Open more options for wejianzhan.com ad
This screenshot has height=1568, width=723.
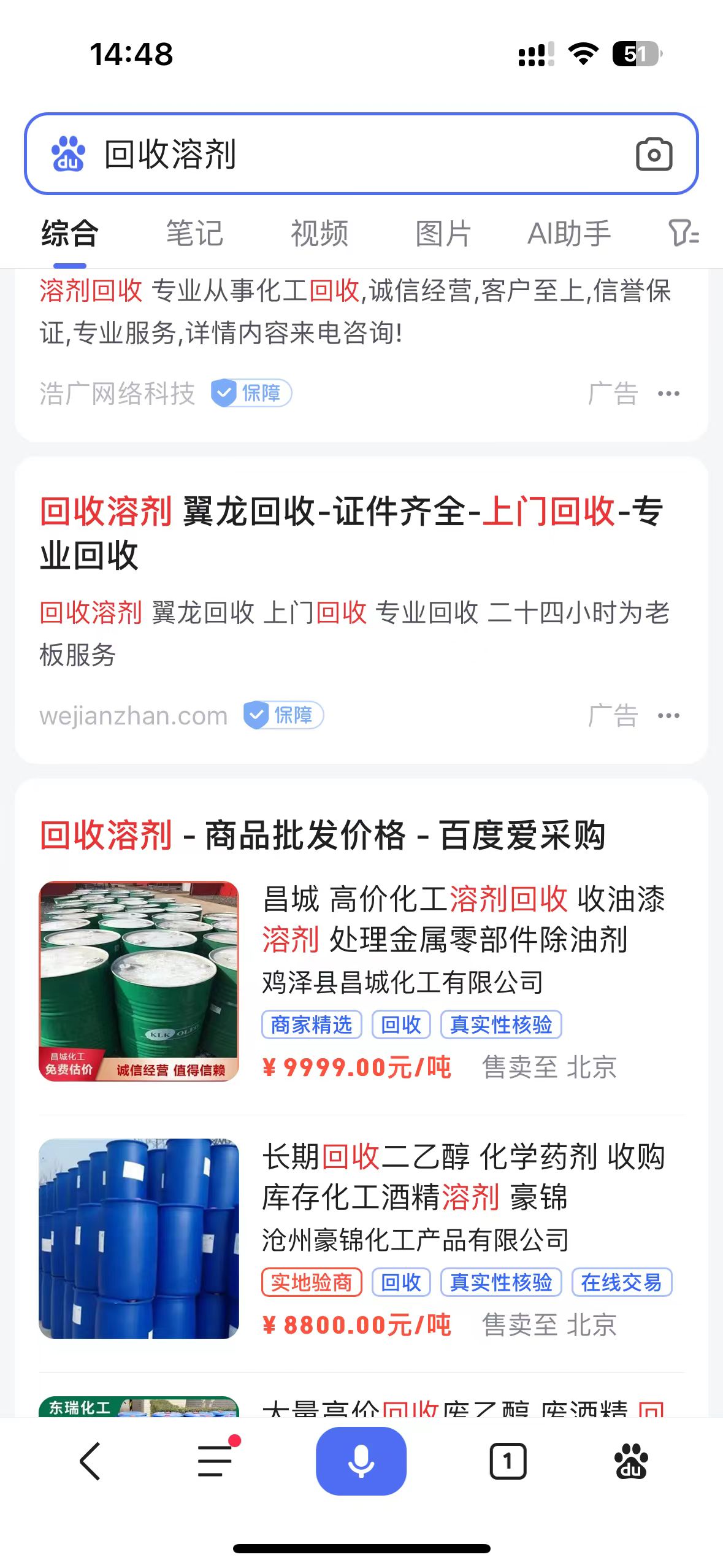pyautogui.click(x=668, y=716)
